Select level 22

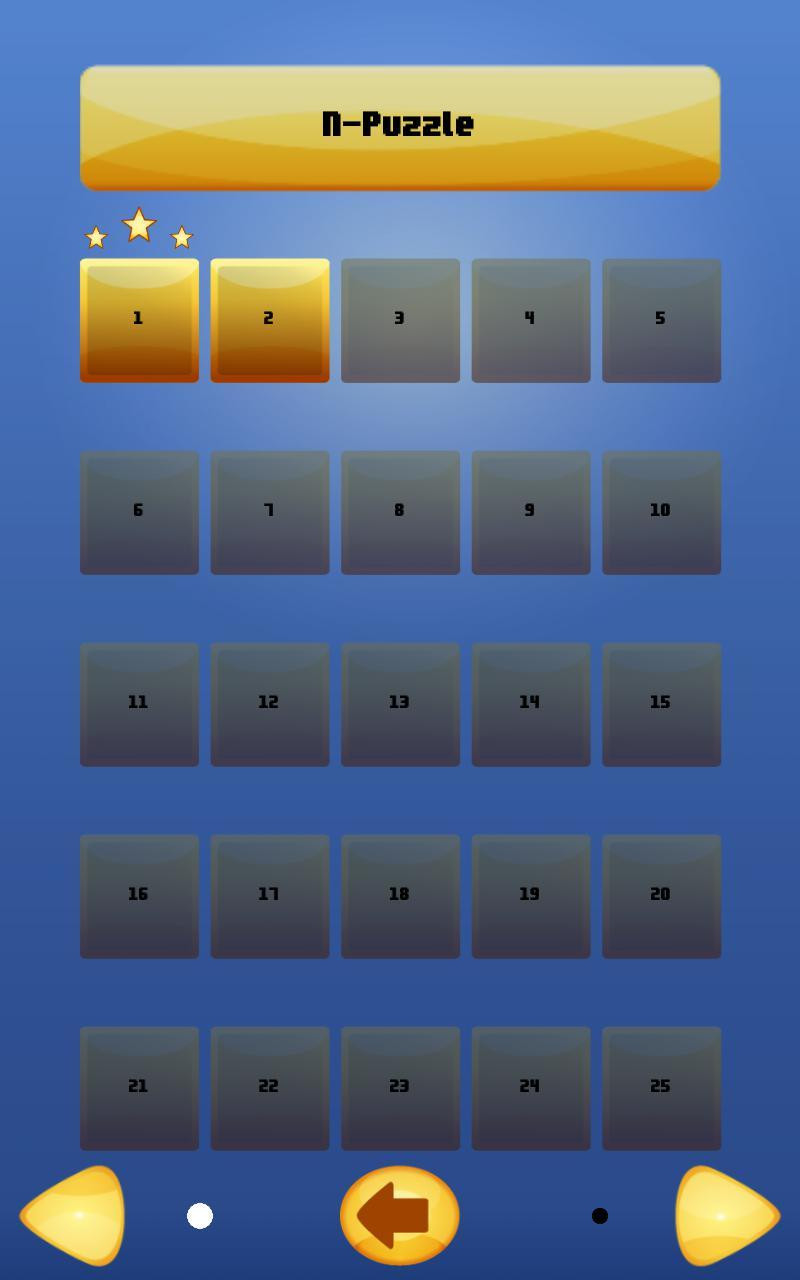[x=270, y=1088]
